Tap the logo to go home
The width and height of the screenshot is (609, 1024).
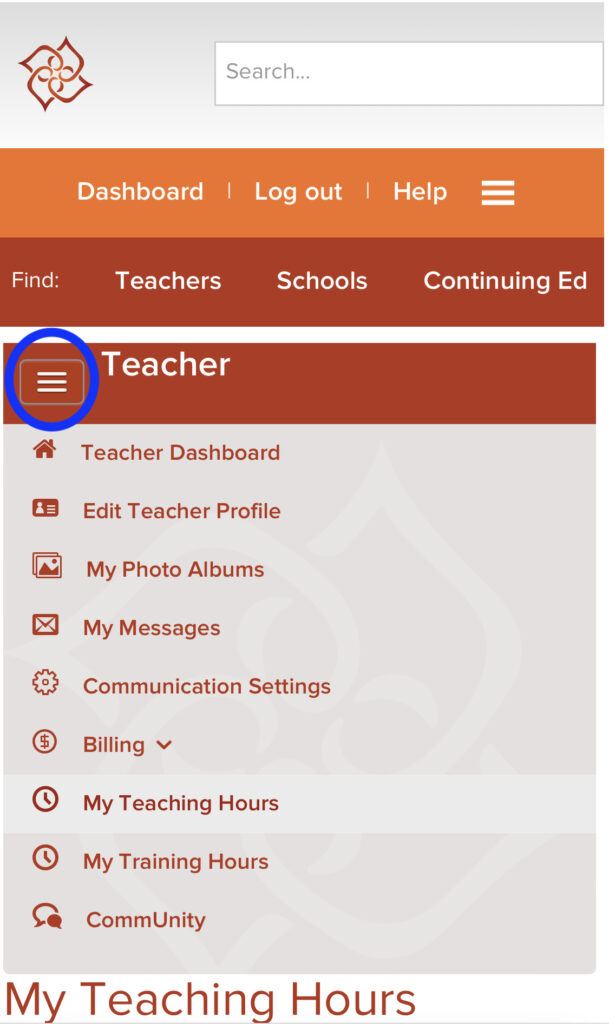coord(55,73)
